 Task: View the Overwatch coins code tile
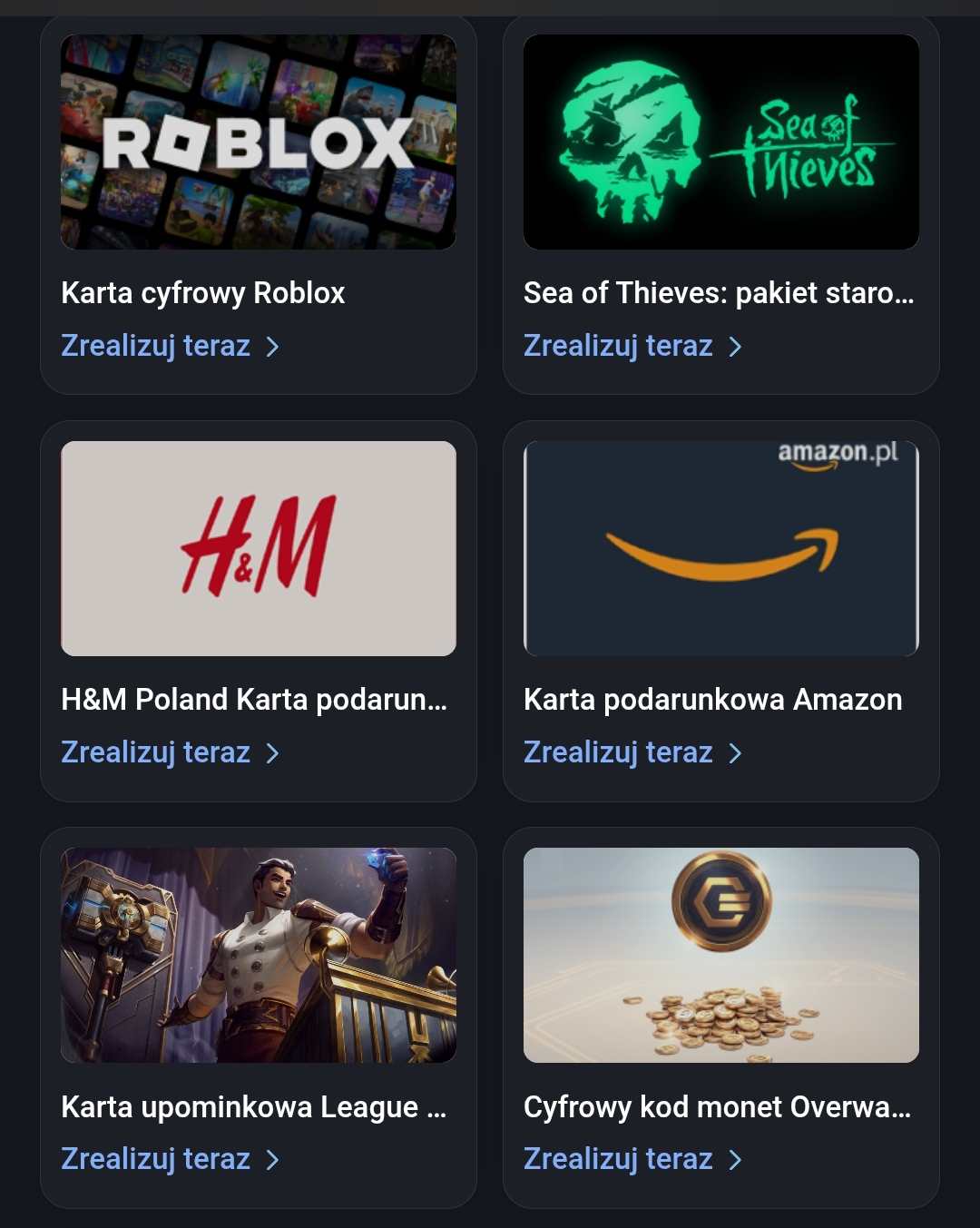pos(720,955)
